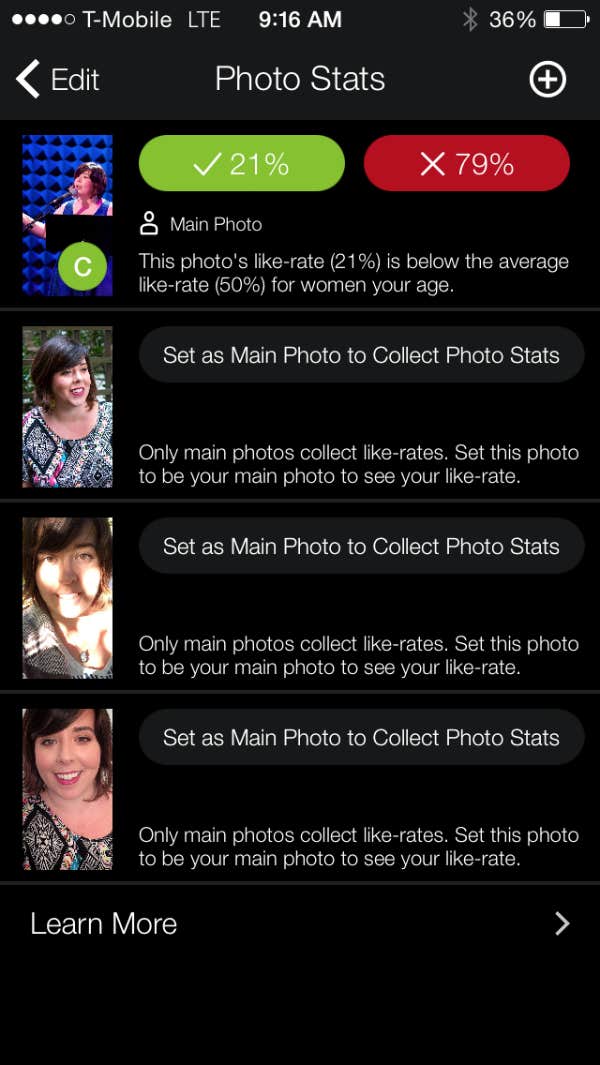View the outdoor greenery photo thumbnail
Image resolution: width=600 pixels, height=1065 pixels.
(x=67, y=406)
